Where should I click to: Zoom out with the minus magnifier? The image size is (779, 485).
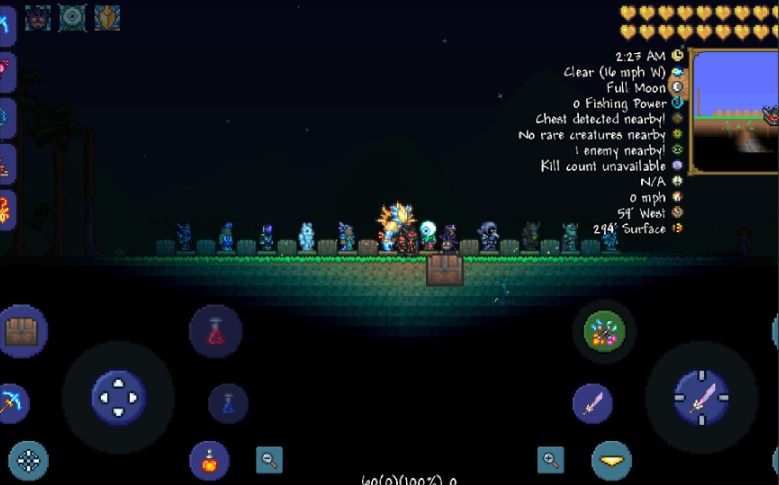(269, 459)
